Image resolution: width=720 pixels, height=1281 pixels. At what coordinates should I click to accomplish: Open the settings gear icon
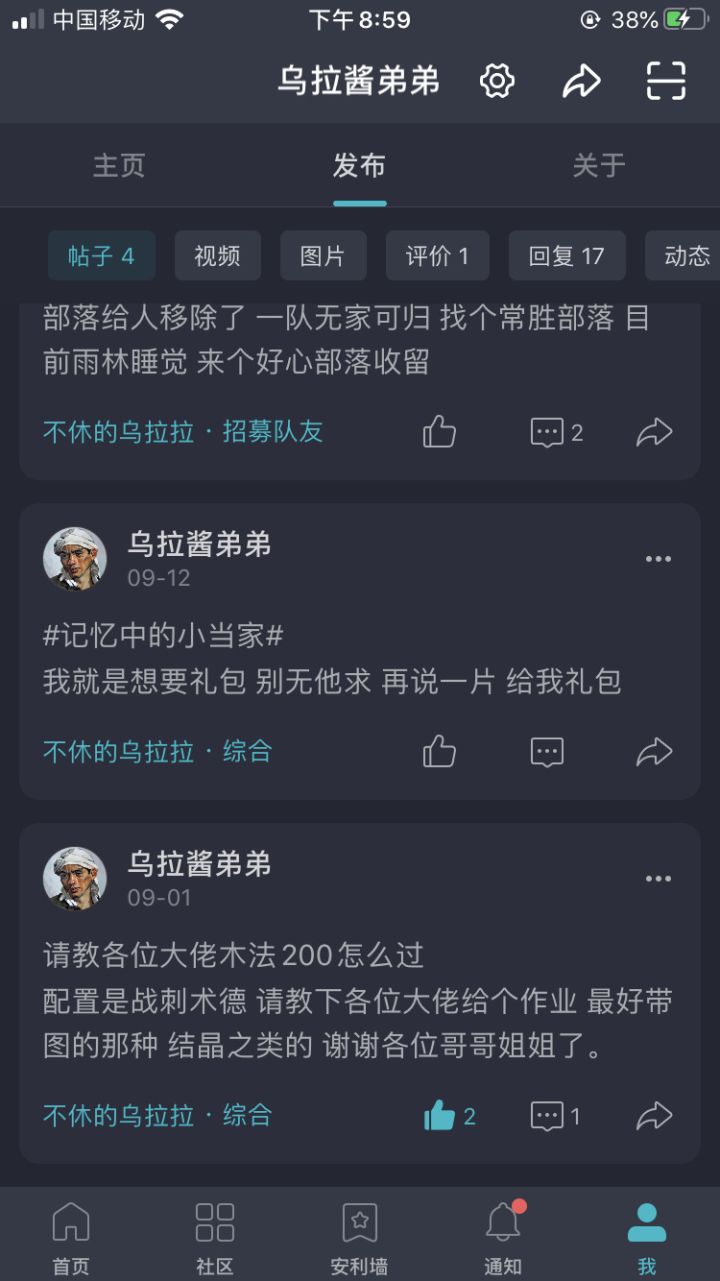497,81
